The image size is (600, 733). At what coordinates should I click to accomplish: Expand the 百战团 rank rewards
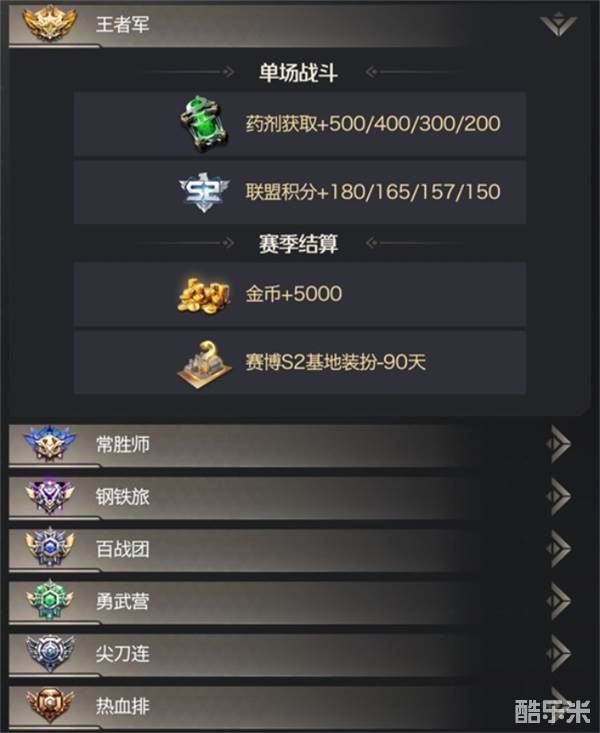[558, 548]
